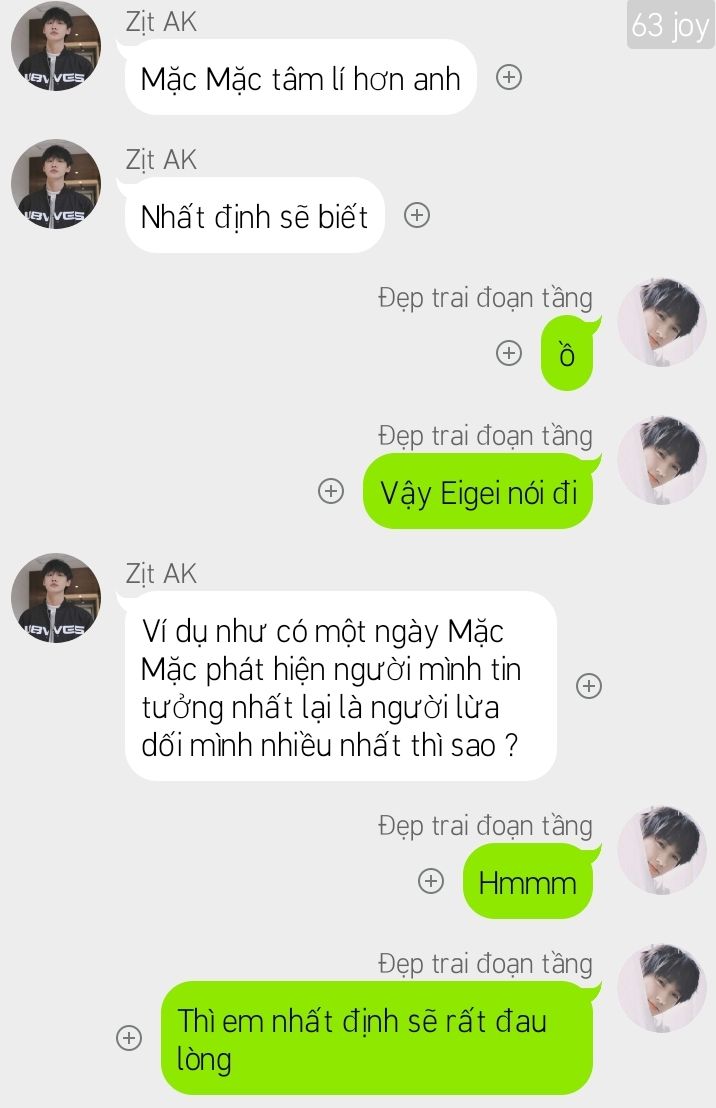Add a reaction to the "ồ" message
716x1108 pixels.
[x=509, y=353]
